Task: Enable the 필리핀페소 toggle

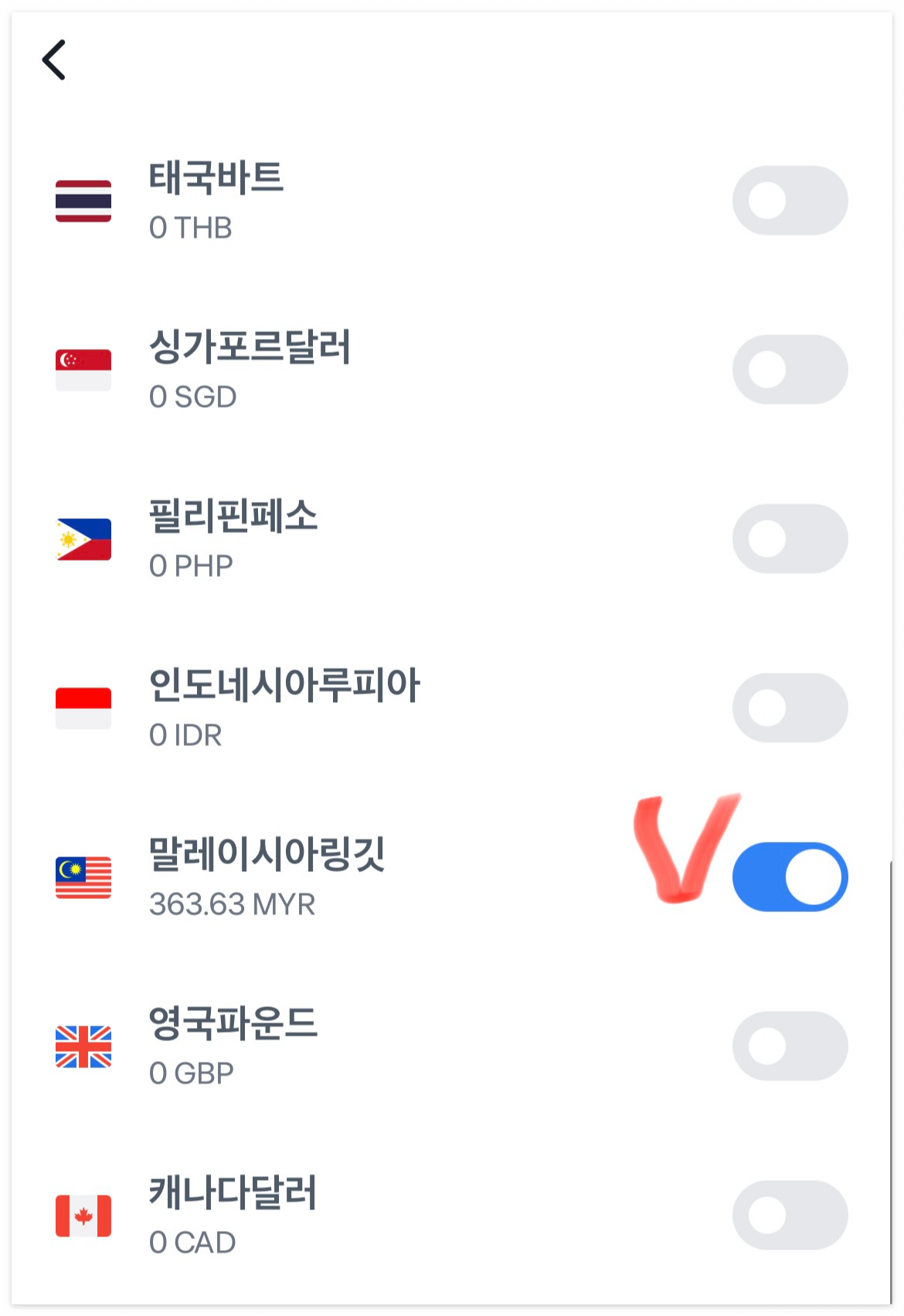Action: coord(790,538)
